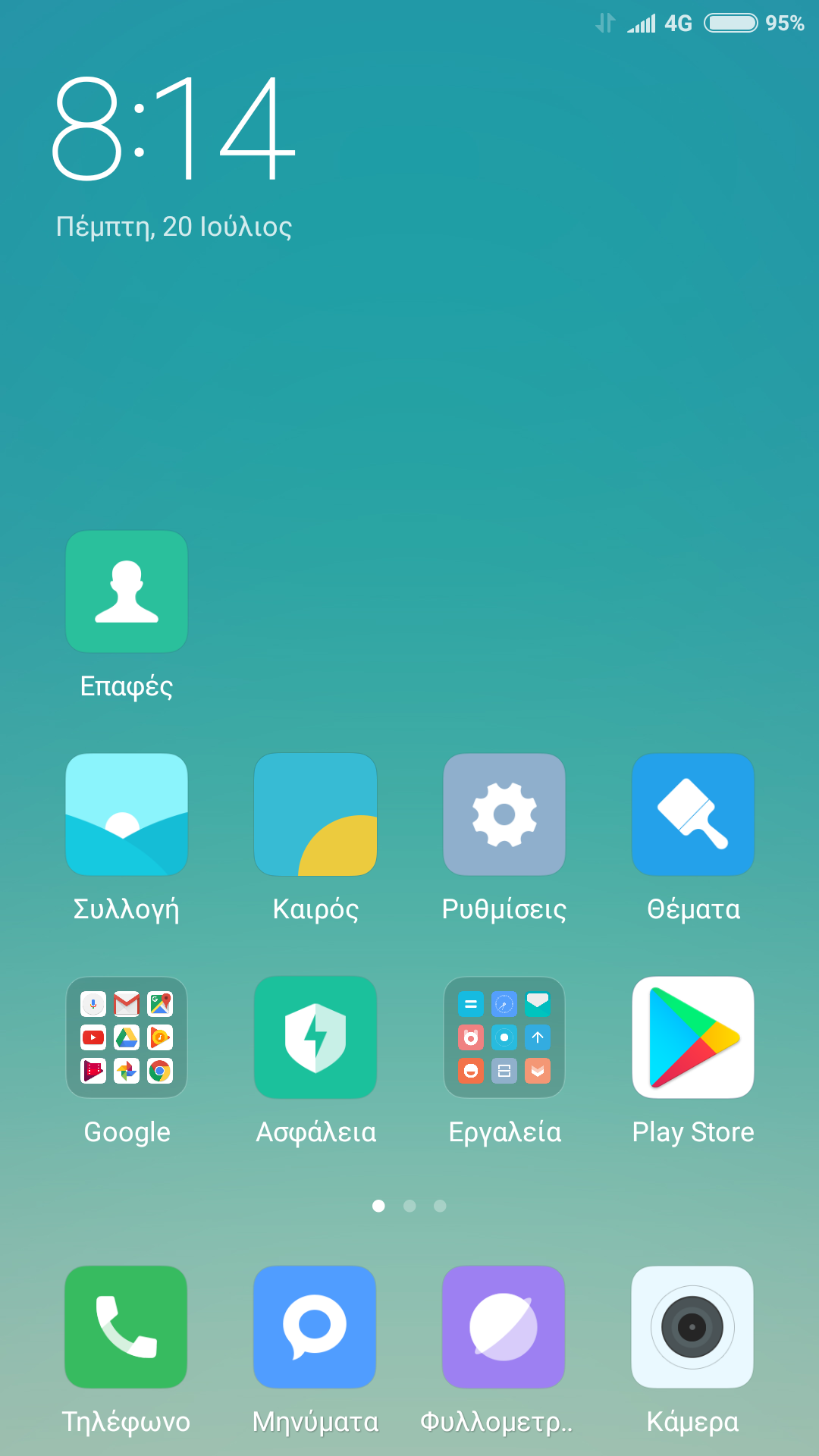This screenshot has width=819, height=1456.
Task: Tap the 8:14 clock widget
Action: pyautogui.click(x=174, y=129)
